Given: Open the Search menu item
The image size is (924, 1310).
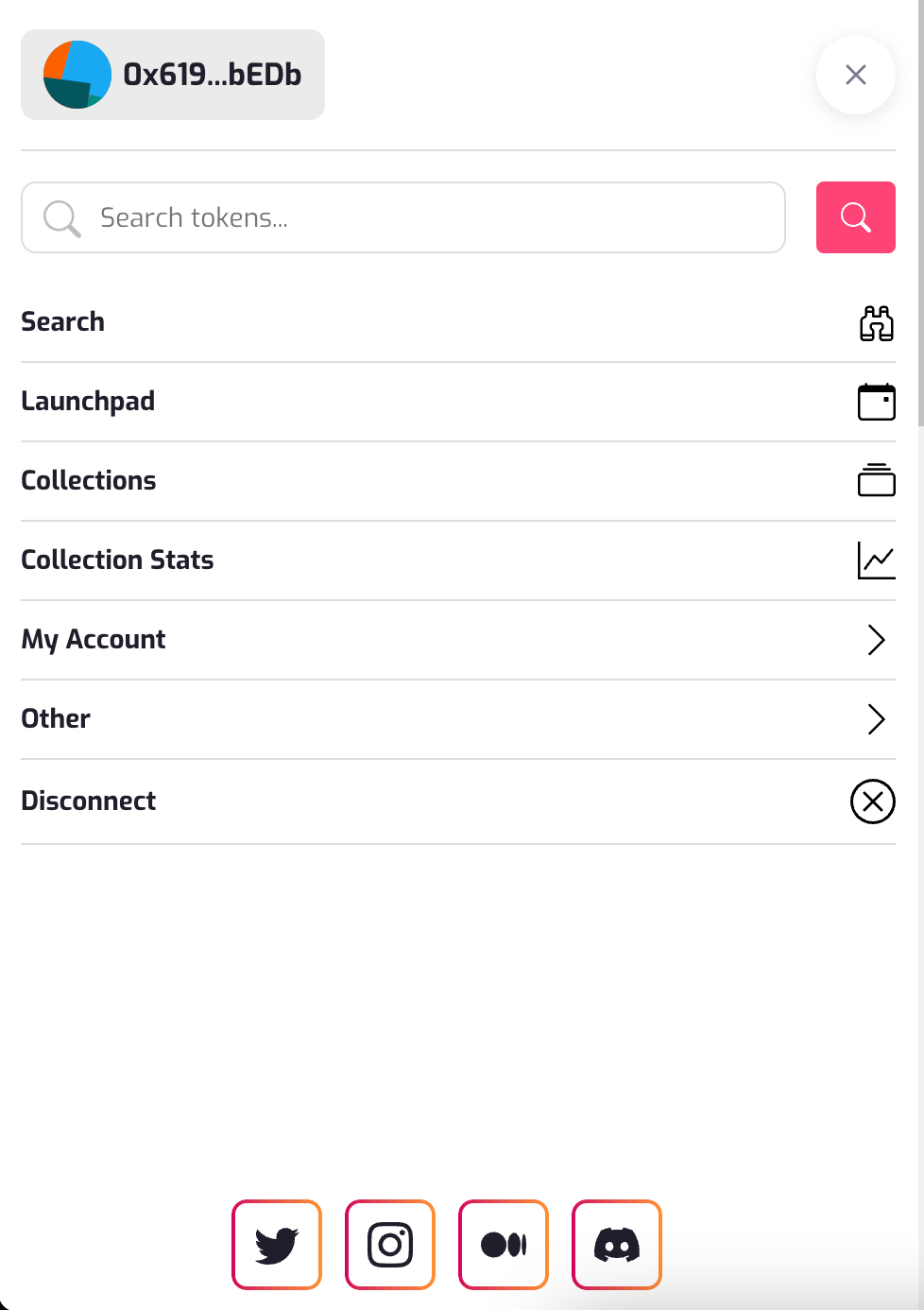Looking at the screenshot, I should (458, 322).
